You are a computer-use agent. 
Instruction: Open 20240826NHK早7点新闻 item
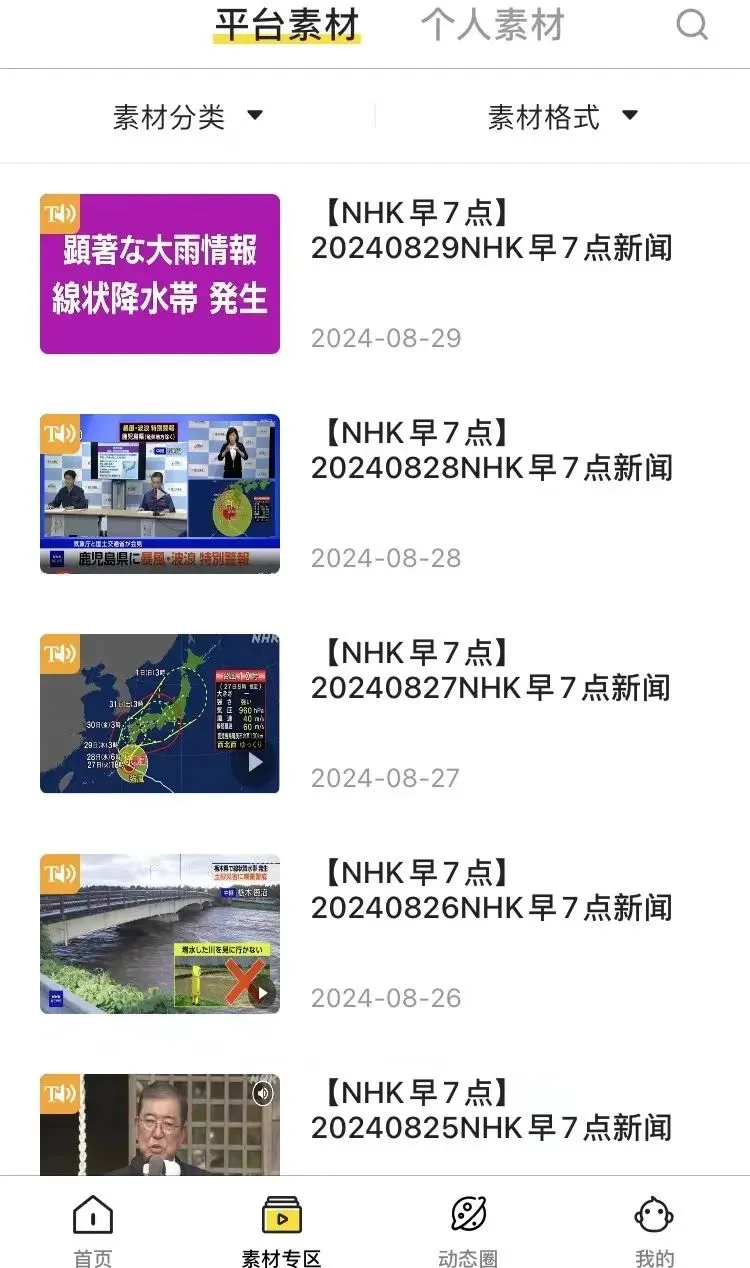(490, 908)
